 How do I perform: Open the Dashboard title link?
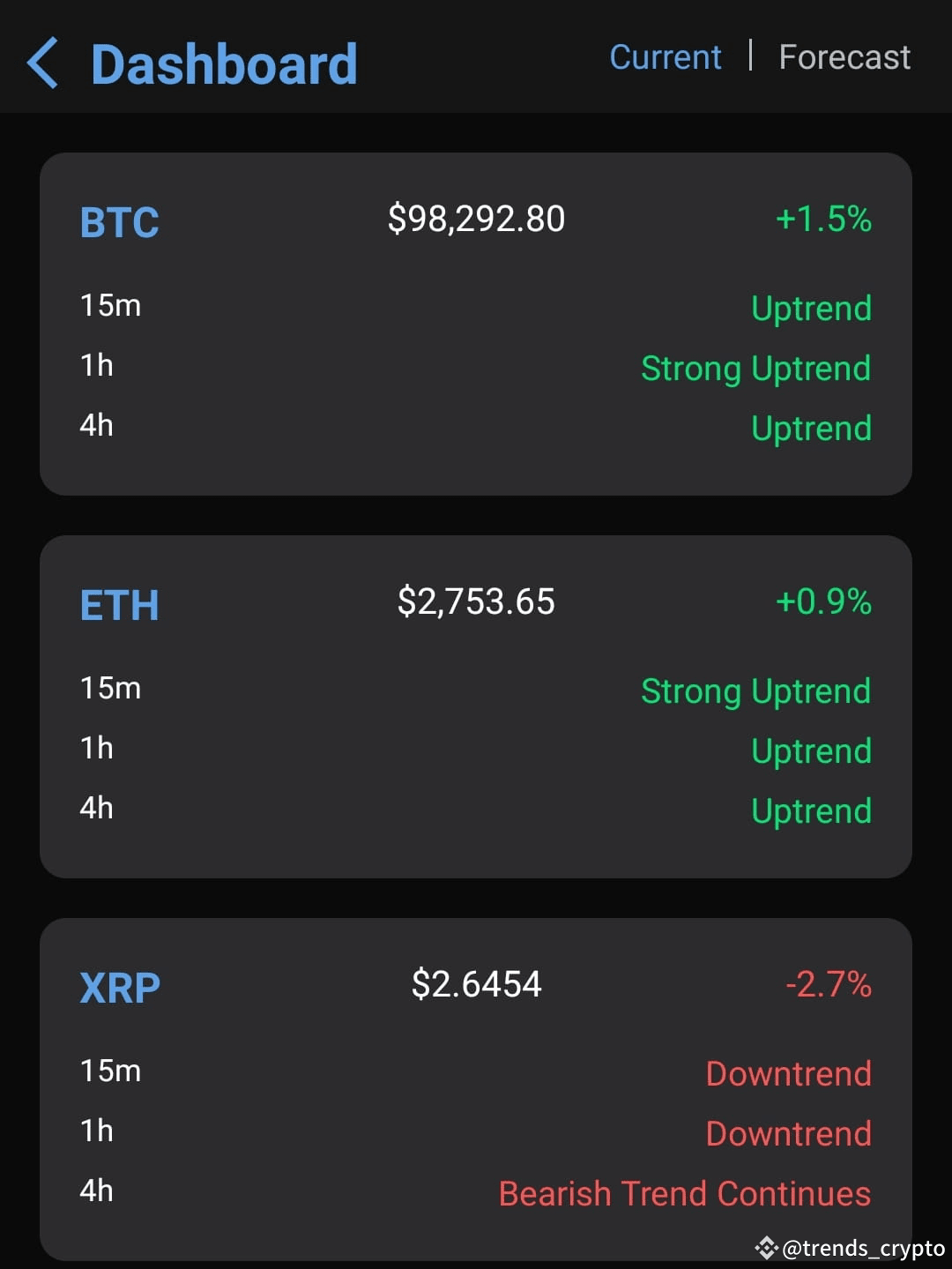tap(222, 63)
